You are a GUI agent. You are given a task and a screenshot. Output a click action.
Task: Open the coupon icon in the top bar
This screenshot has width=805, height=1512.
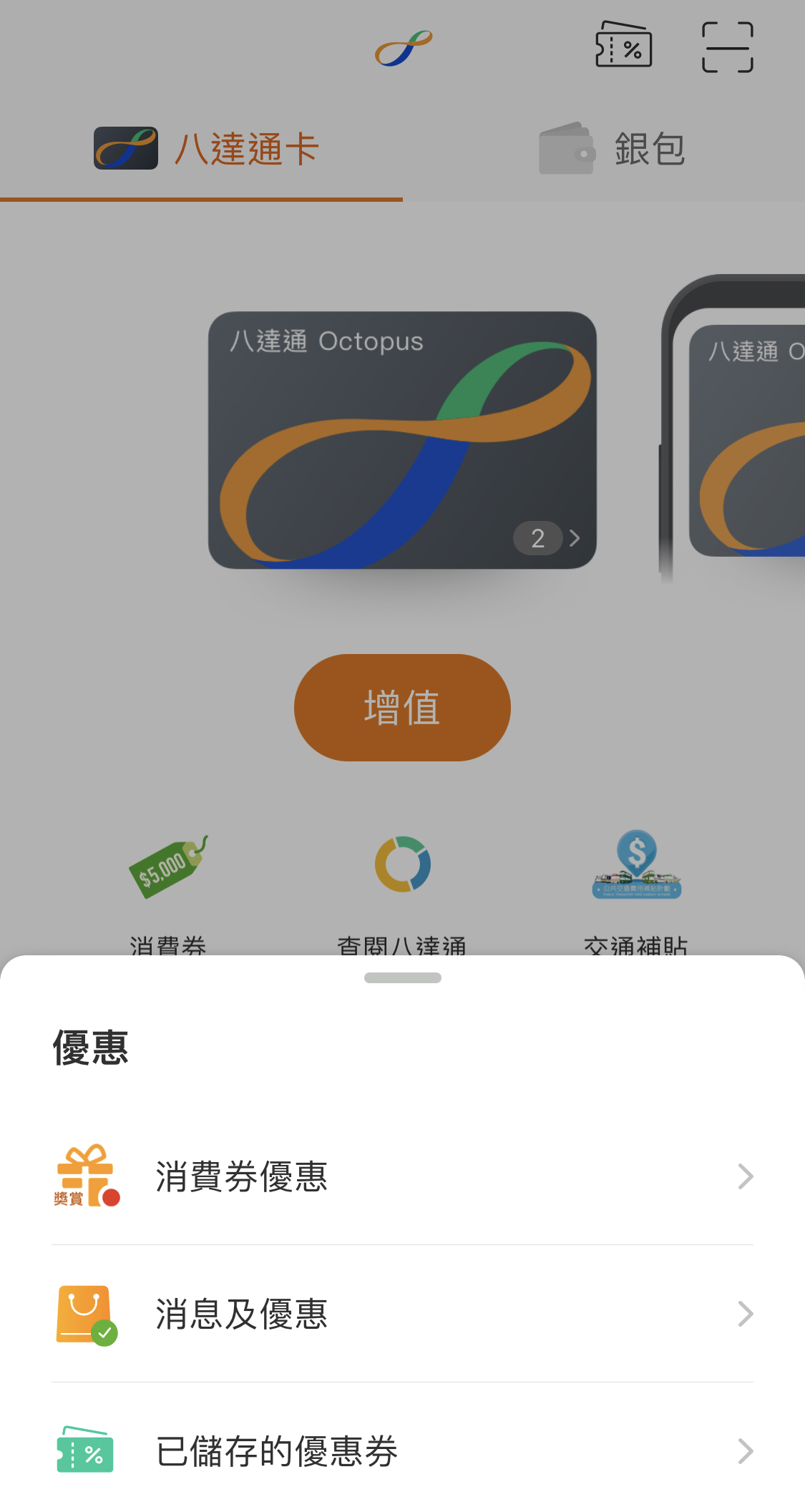(623, 47)
